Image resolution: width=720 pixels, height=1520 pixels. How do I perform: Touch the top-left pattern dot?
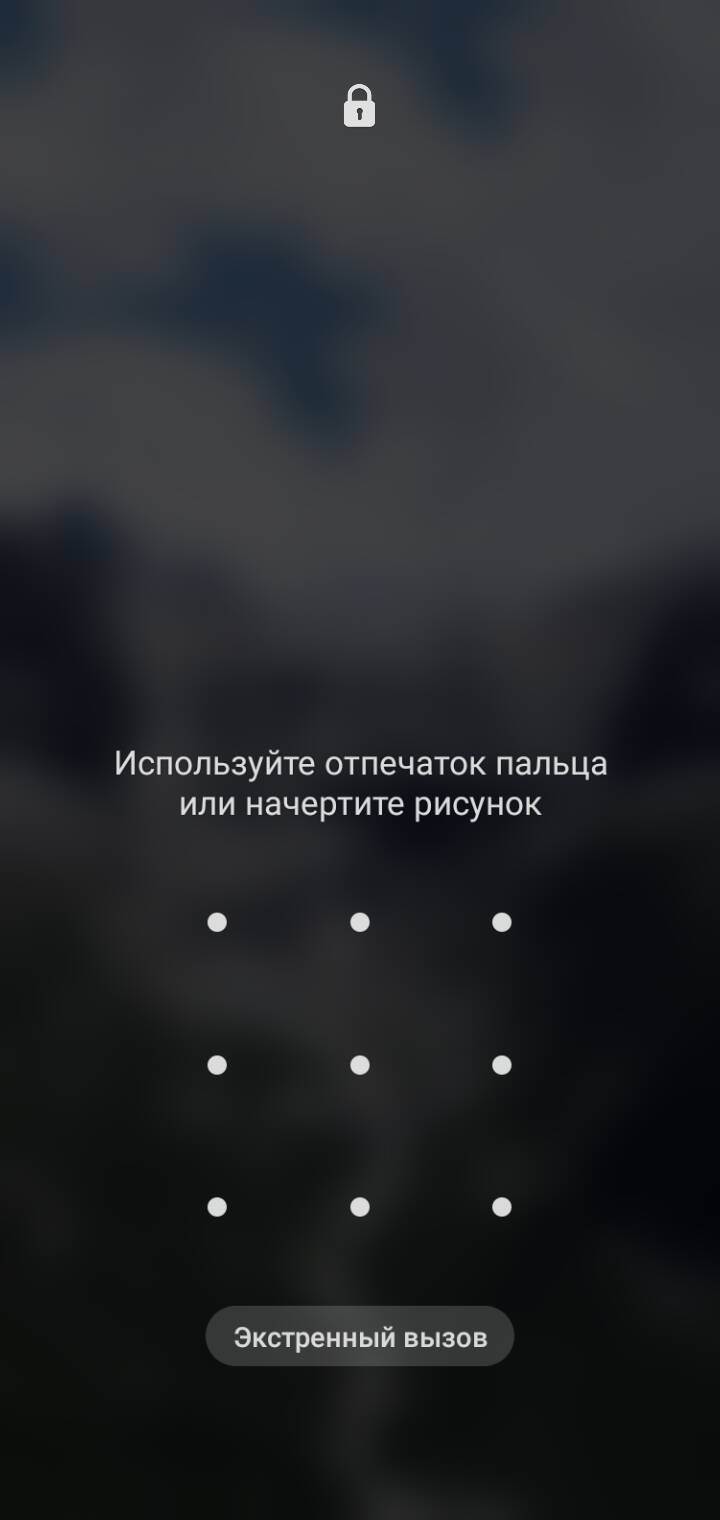(217, 922)
